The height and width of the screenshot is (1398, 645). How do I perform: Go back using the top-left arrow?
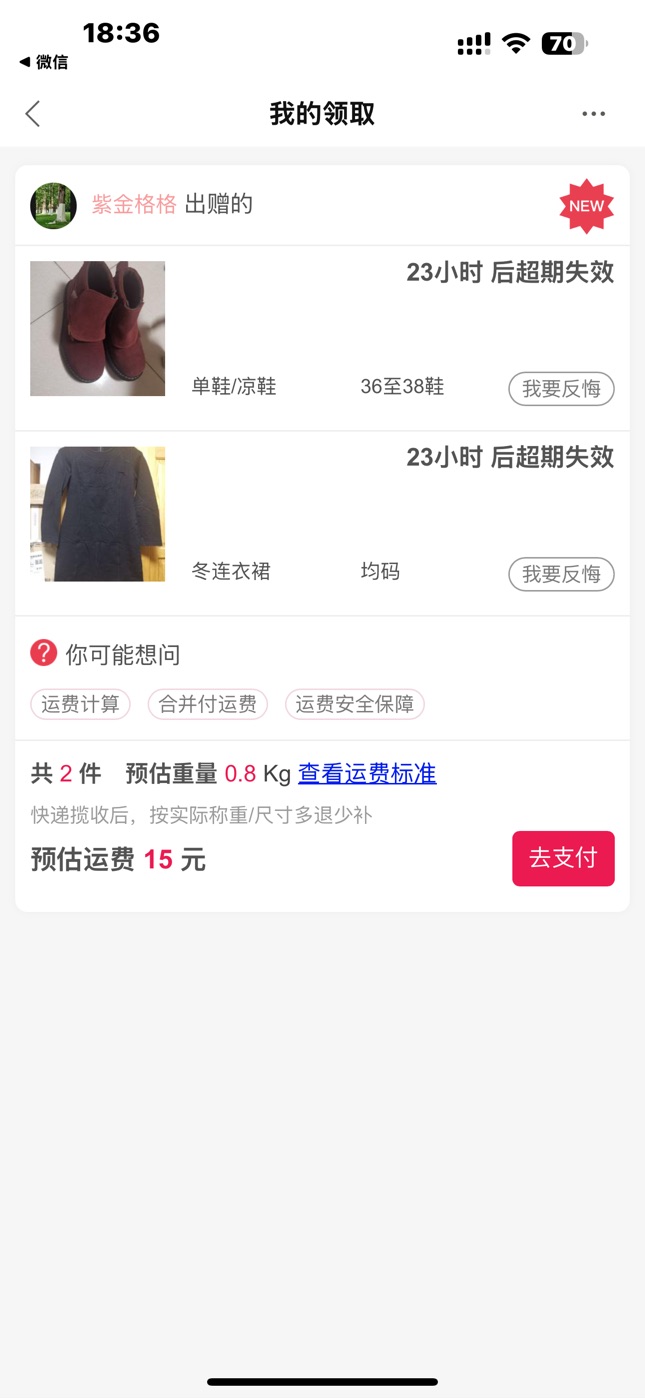point(33,114)
